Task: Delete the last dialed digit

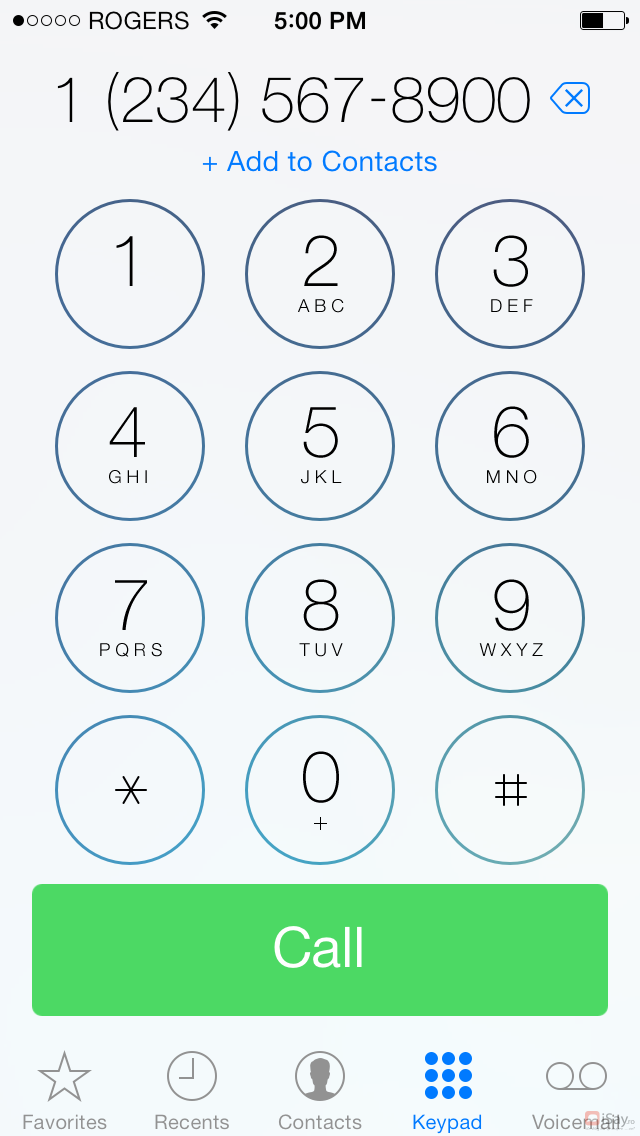Action: click(571, 98)
